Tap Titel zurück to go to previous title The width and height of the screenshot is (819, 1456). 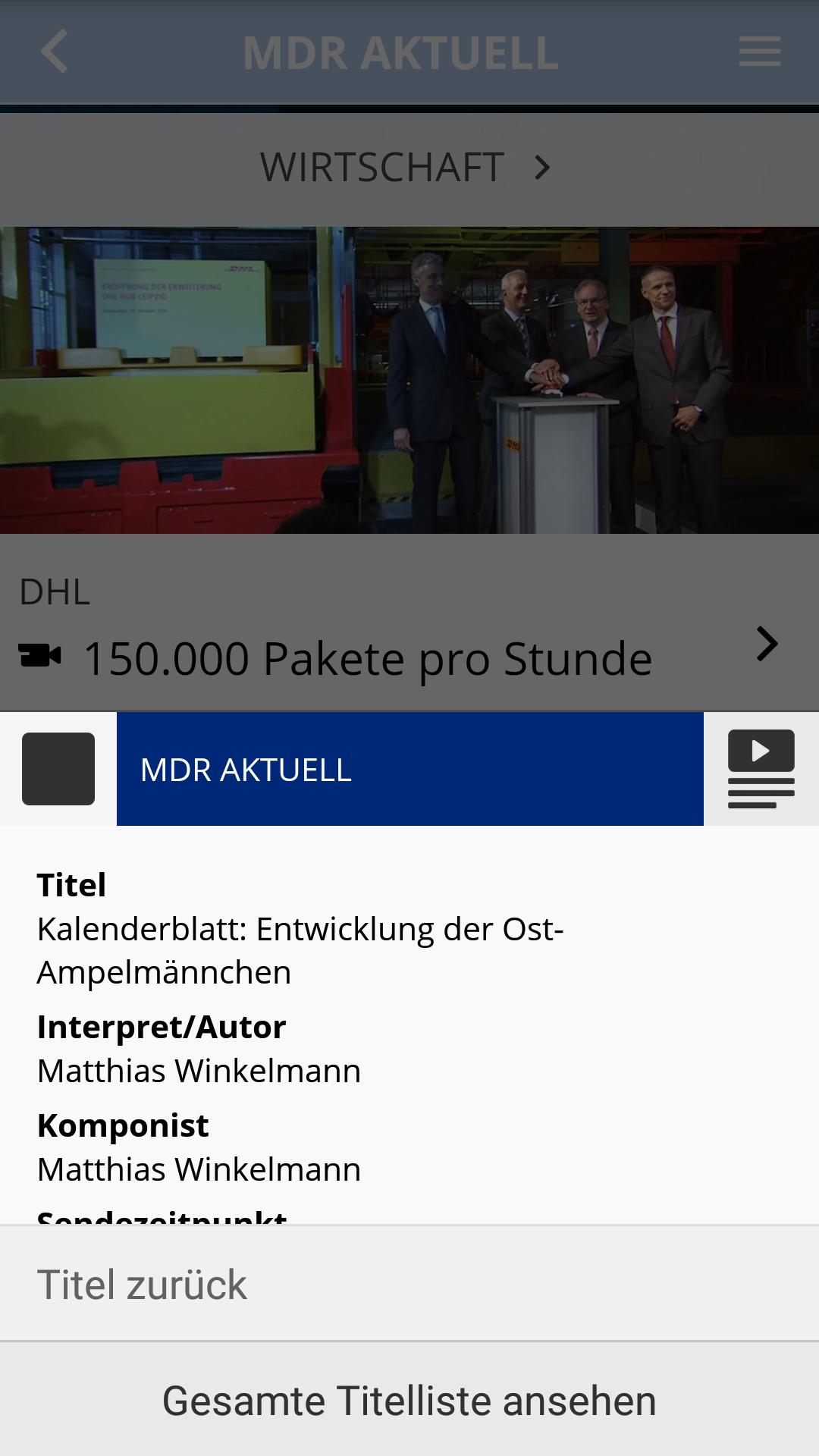[143, 1285]
